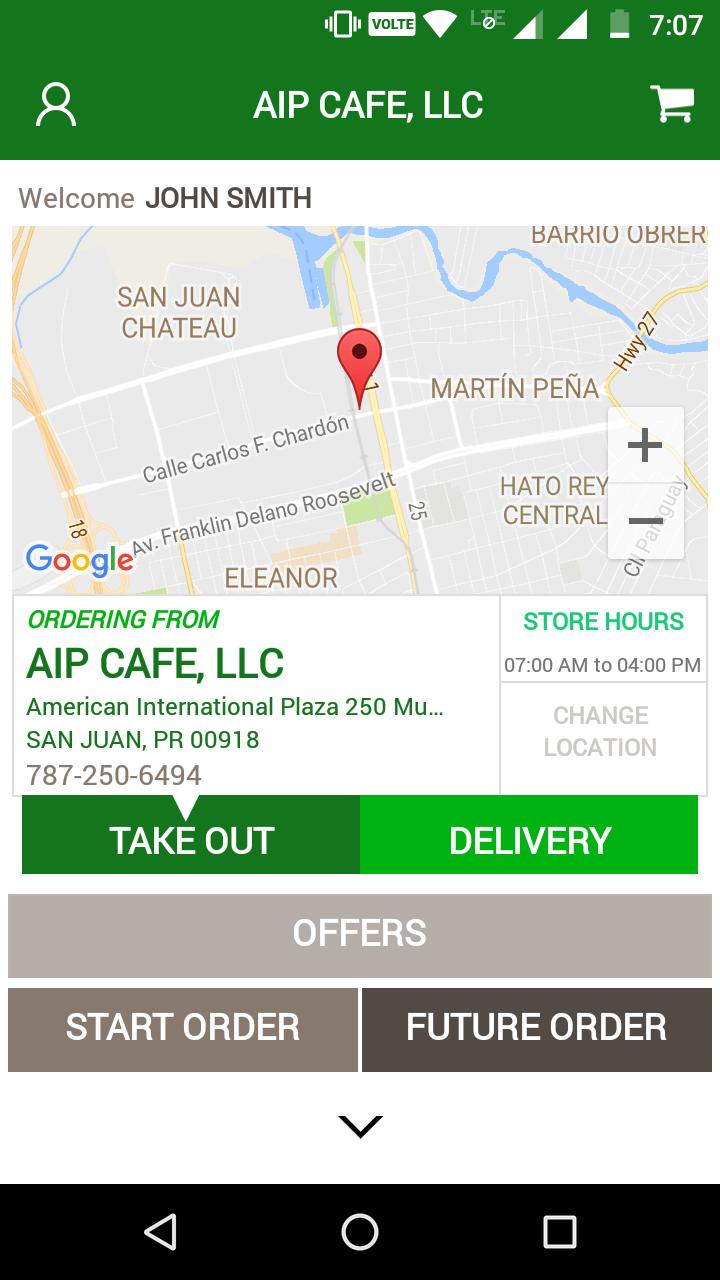720x1280 pixels.
Task: Open the user profile icon
Action: coord(55,104)
